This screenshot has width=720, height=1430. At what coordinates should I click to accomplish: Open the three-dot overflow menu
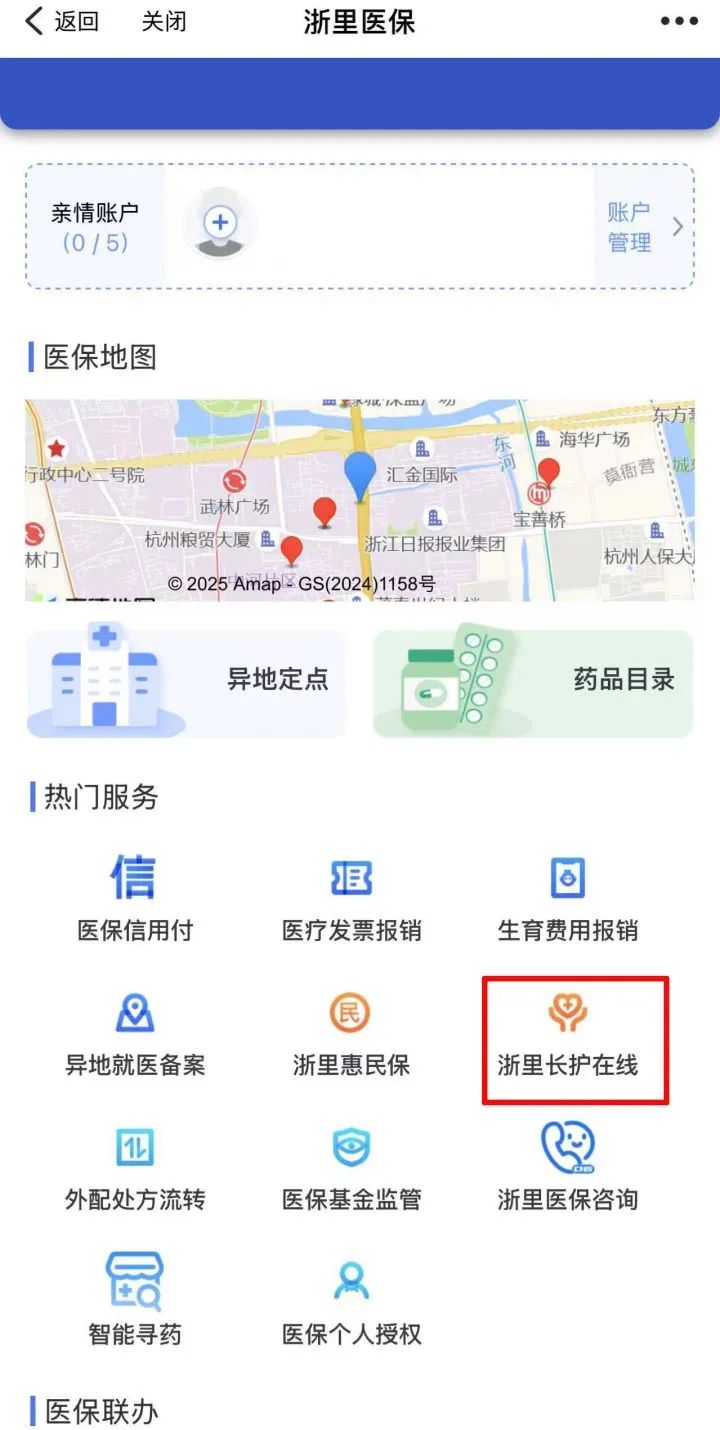click(x=679, y=22)
